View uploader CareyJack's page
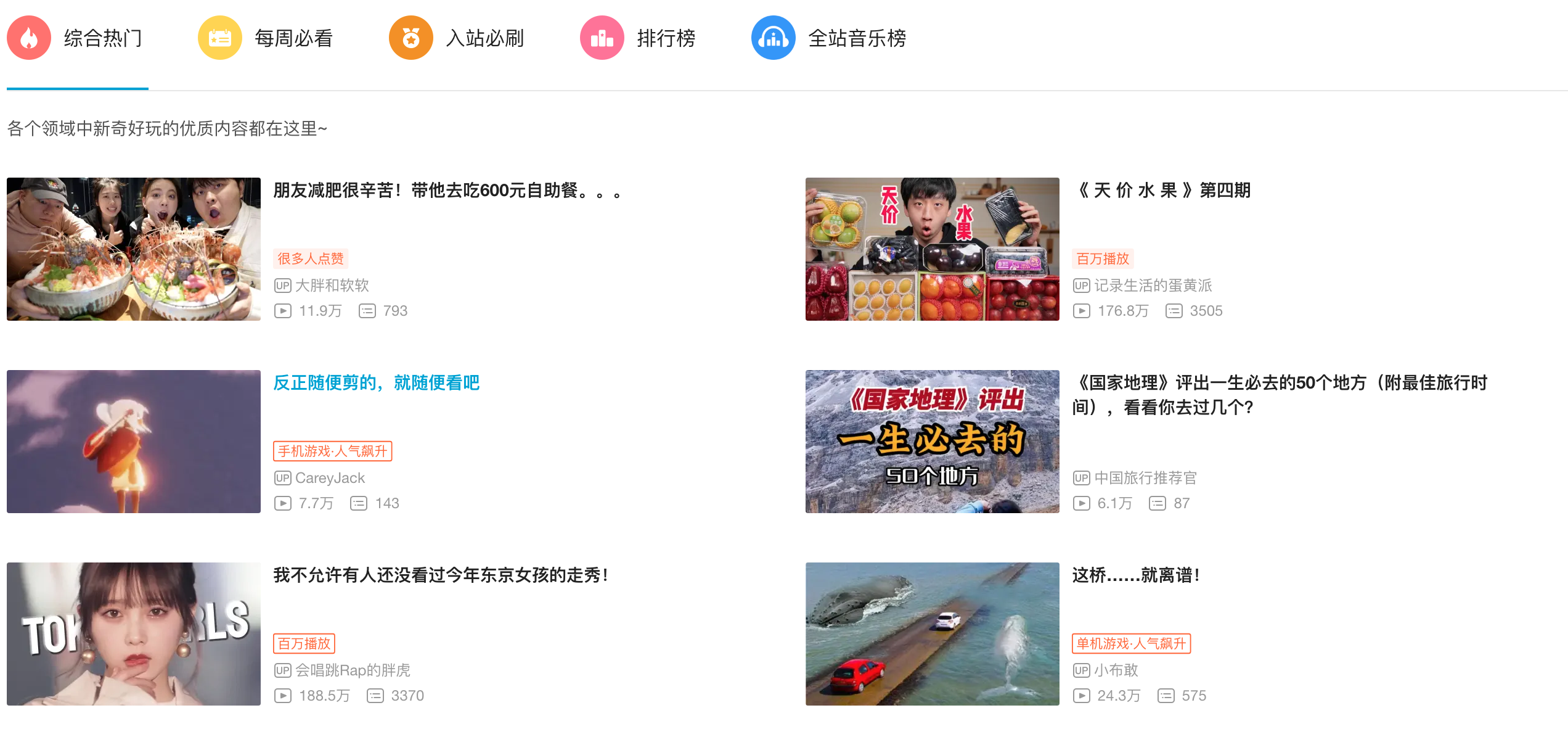Image resolution: width=1568 pixels, height=729 pixels. (330, 478)
